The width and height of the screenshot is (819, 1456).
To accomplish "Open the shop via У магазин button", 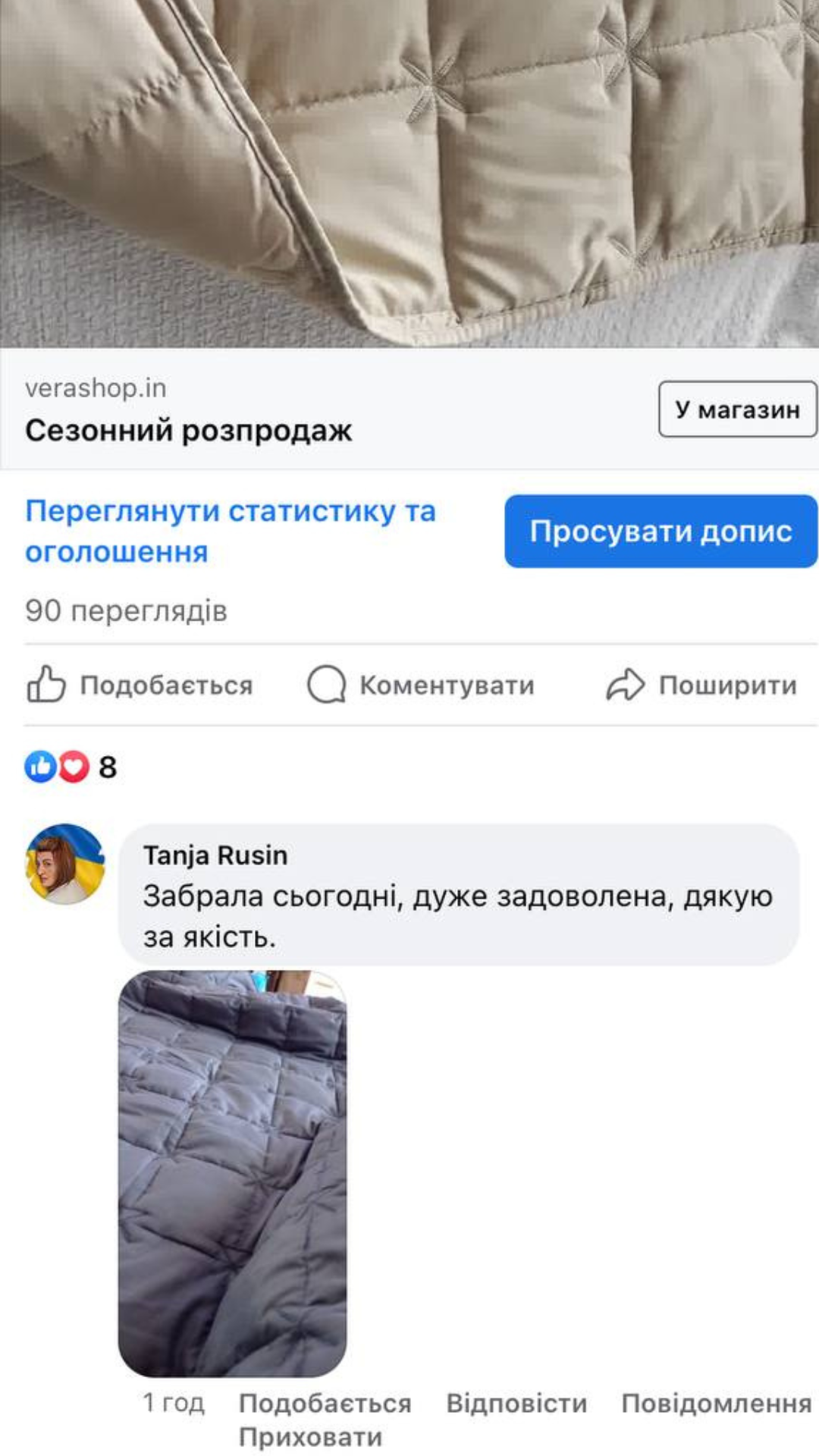I will click(736, 409).
